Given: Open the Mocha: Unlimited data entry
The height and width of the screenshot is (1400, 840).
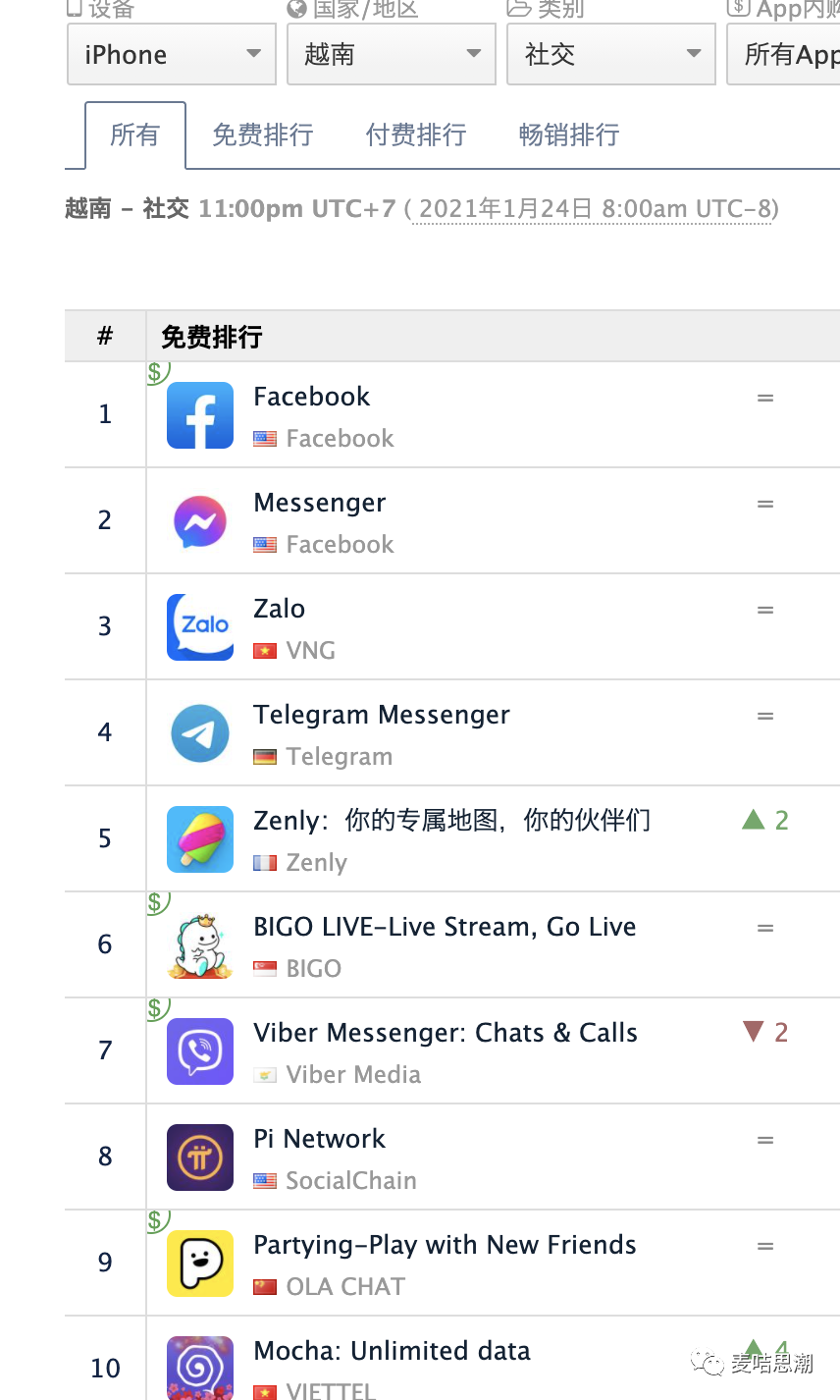Looking at the screenshot, I should pyautogui.click(x=391, y=1351).
